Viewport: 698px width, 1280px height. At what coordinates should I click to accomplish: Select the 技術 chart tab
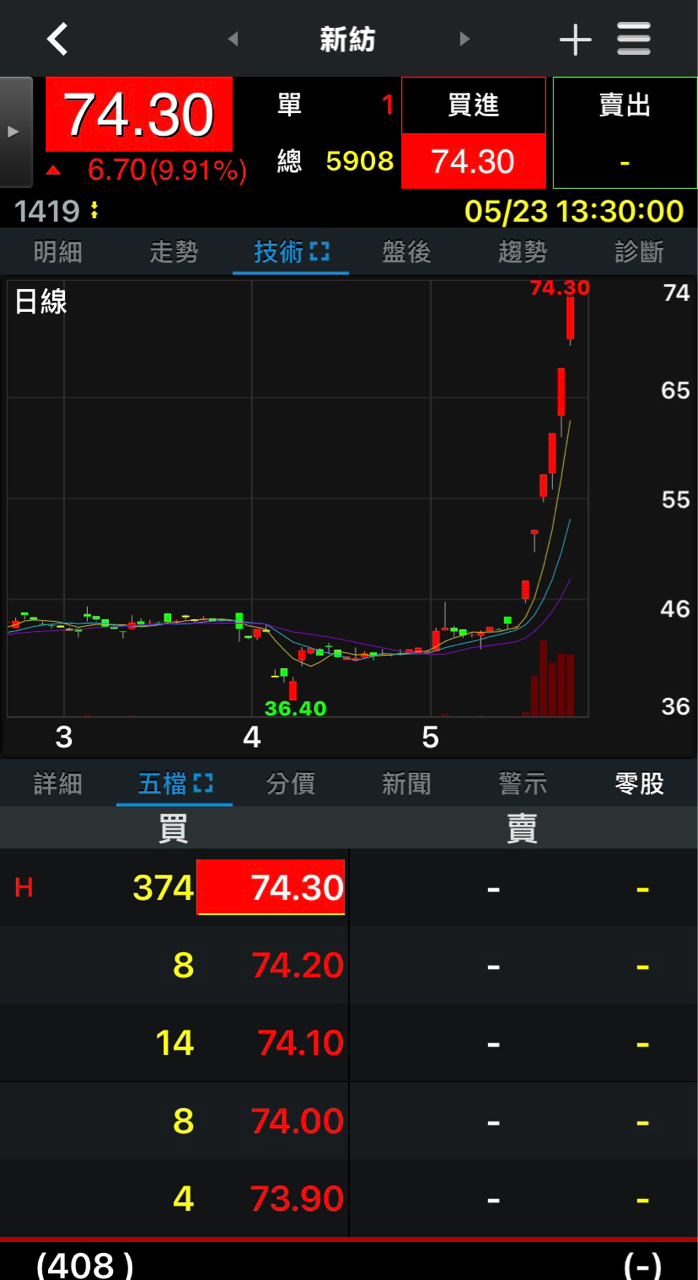point(290,252)
